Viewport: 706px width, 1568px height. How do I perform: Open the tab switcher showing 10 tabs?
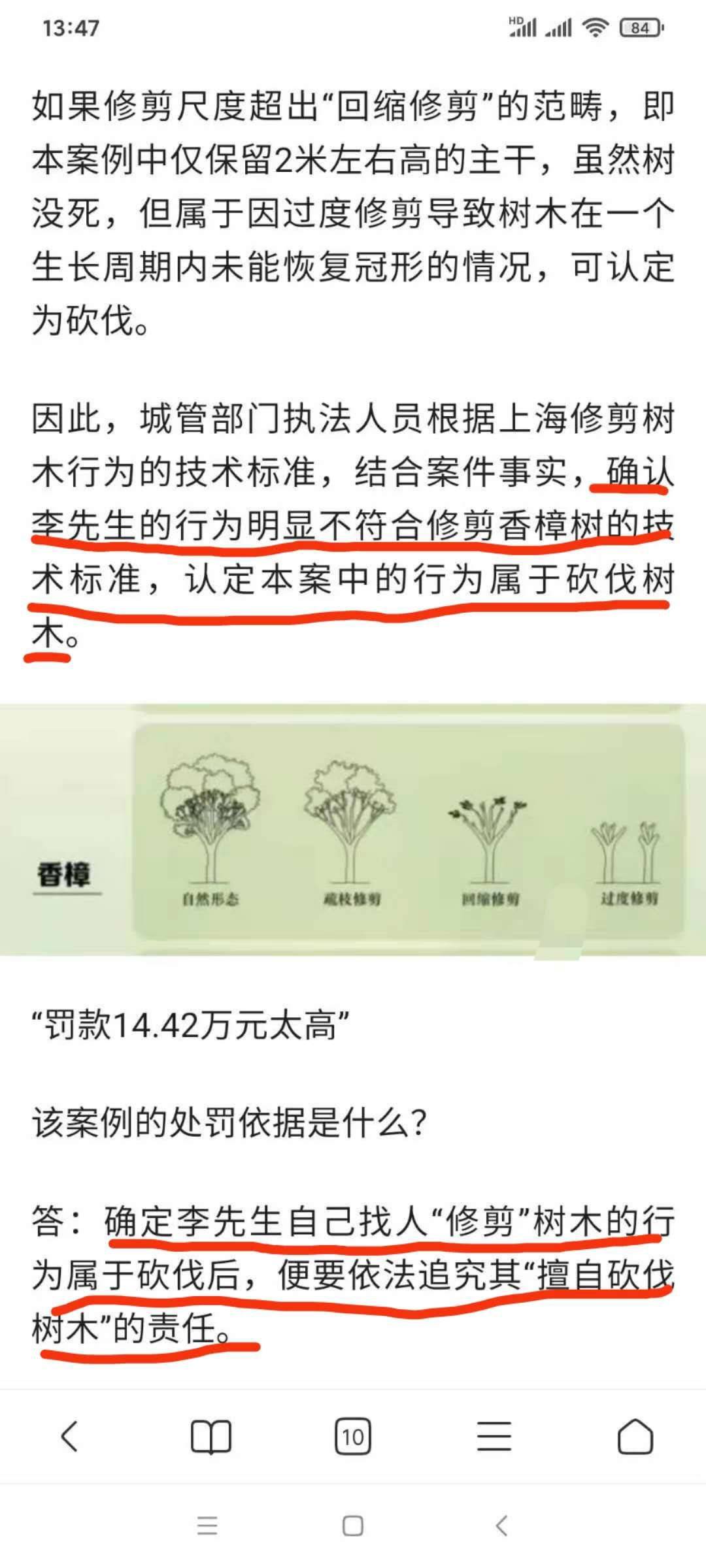click(x=352, y=1437)
